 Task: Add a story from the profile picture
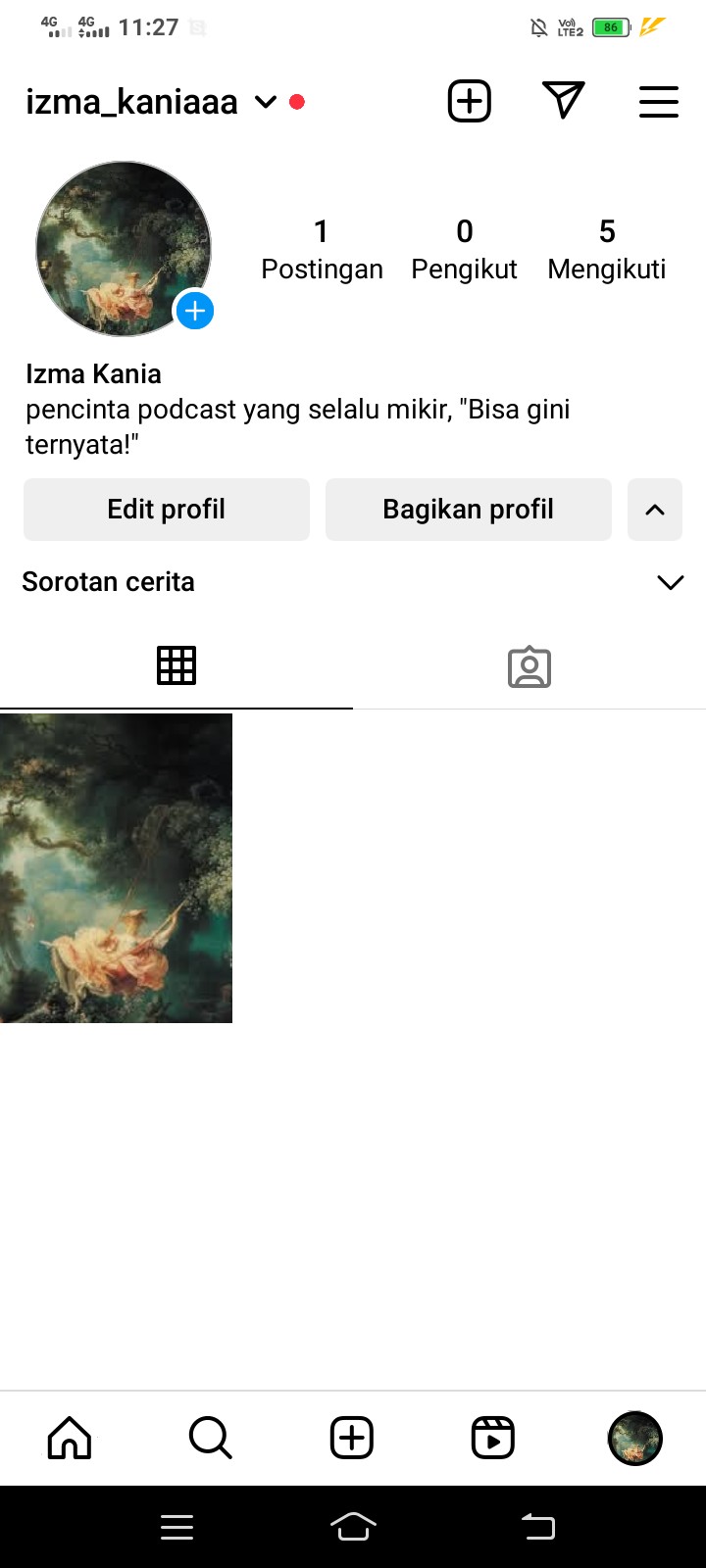click(x=195, y=312)
